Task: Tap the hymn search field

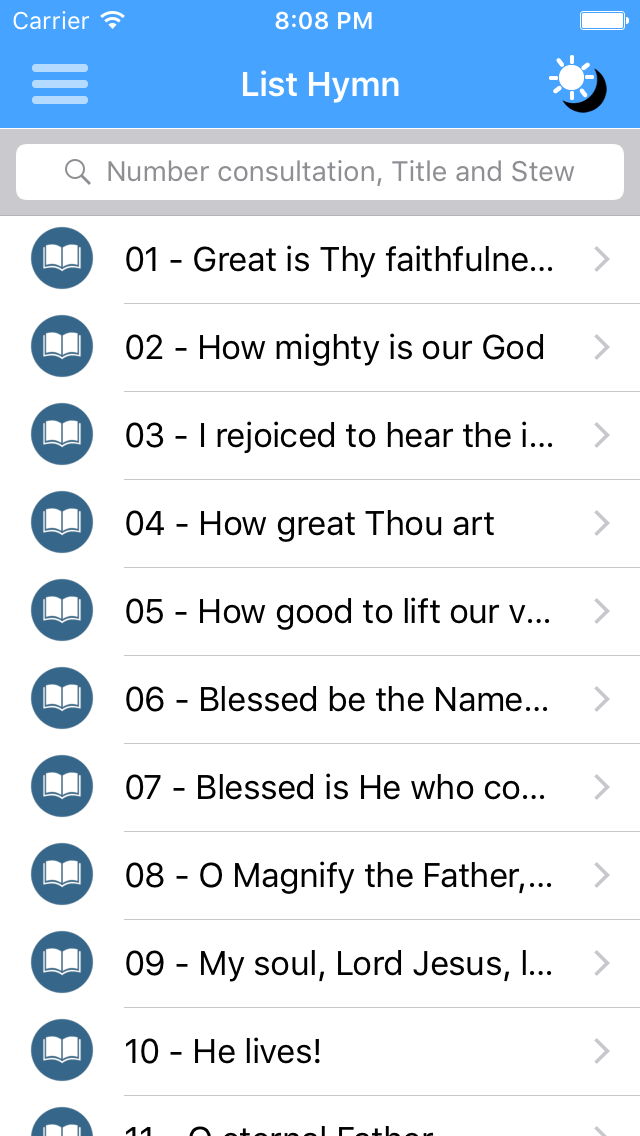Action: tap(320, 172)
